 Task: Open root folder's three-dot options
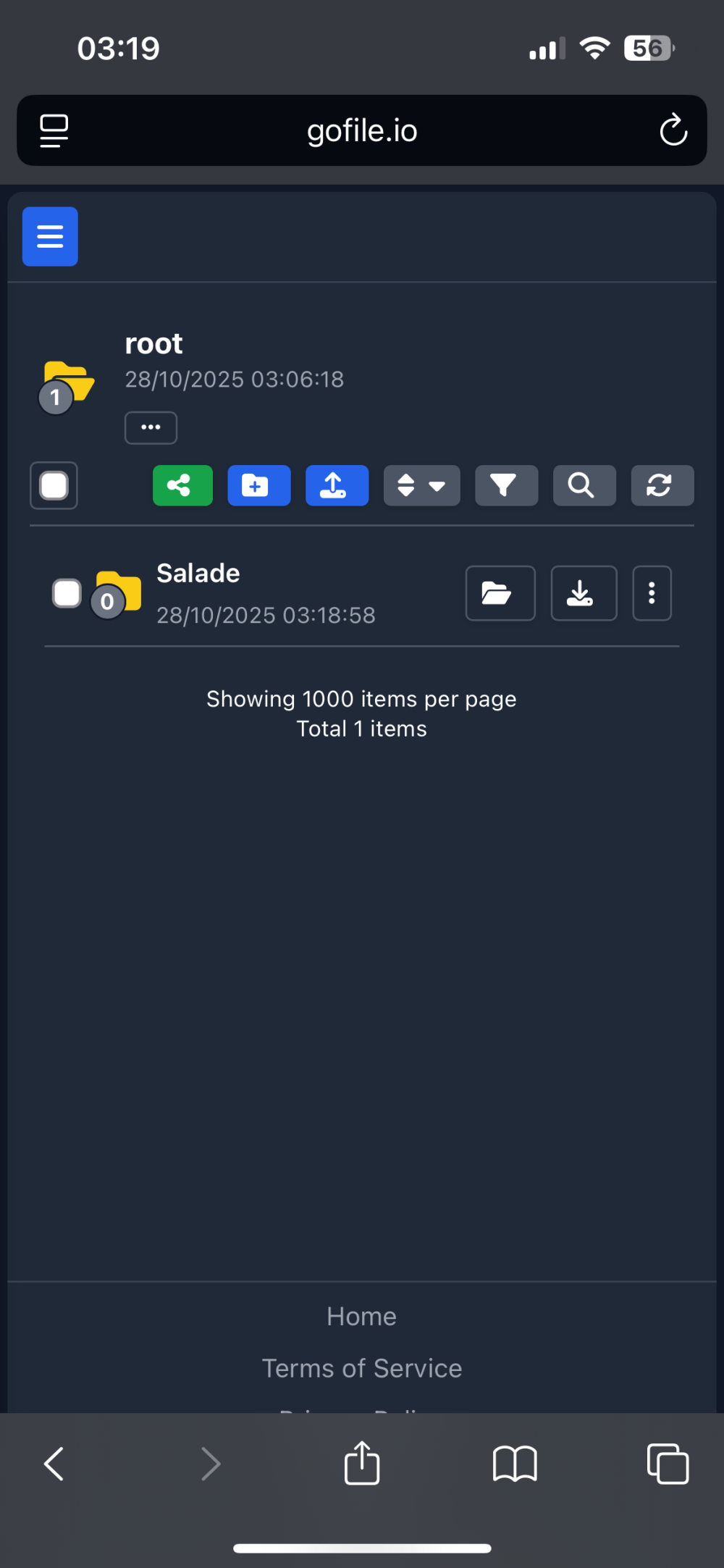(151, 427)
